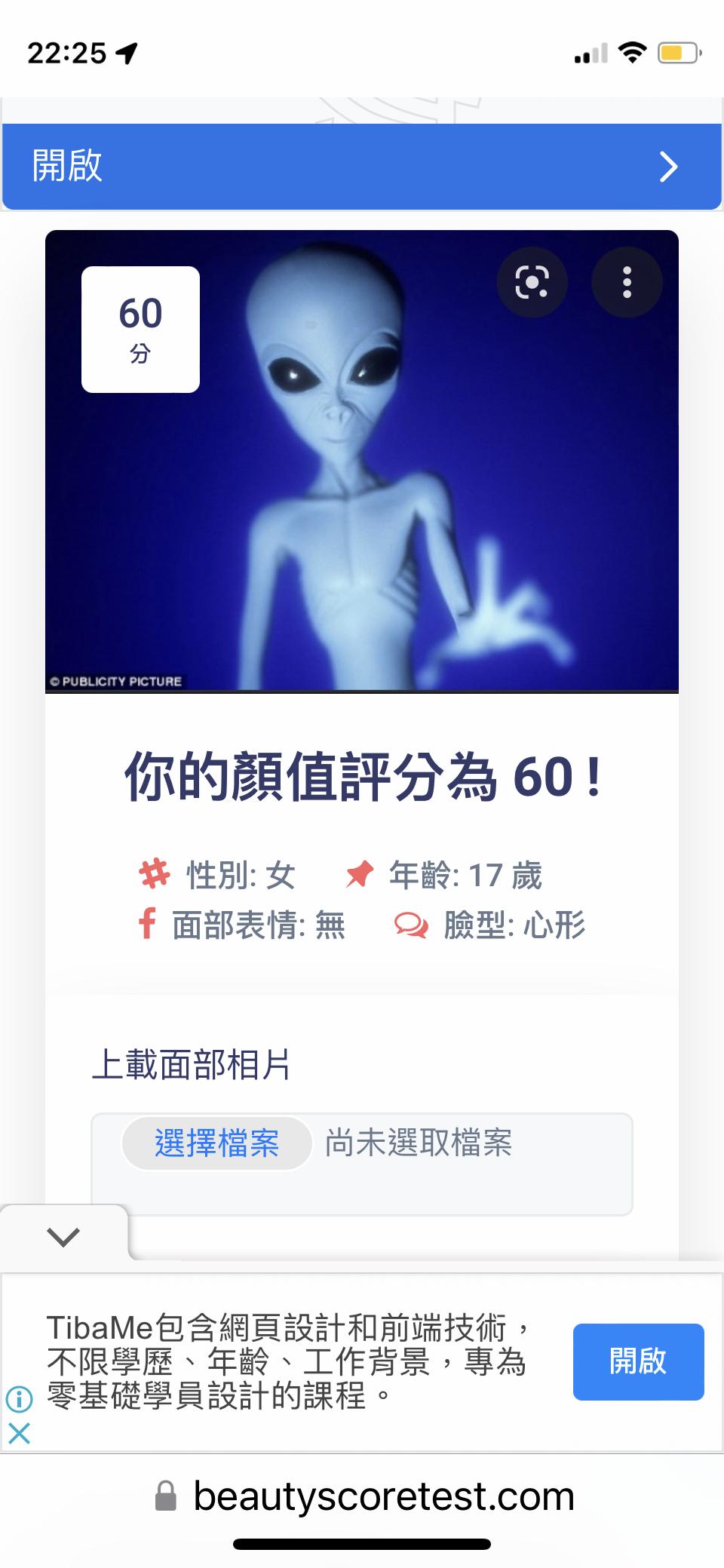Tap 開啟 button in the TibaMe ad
The width and height of the screenshot is (724, 1568).
tap(638, 1361)
